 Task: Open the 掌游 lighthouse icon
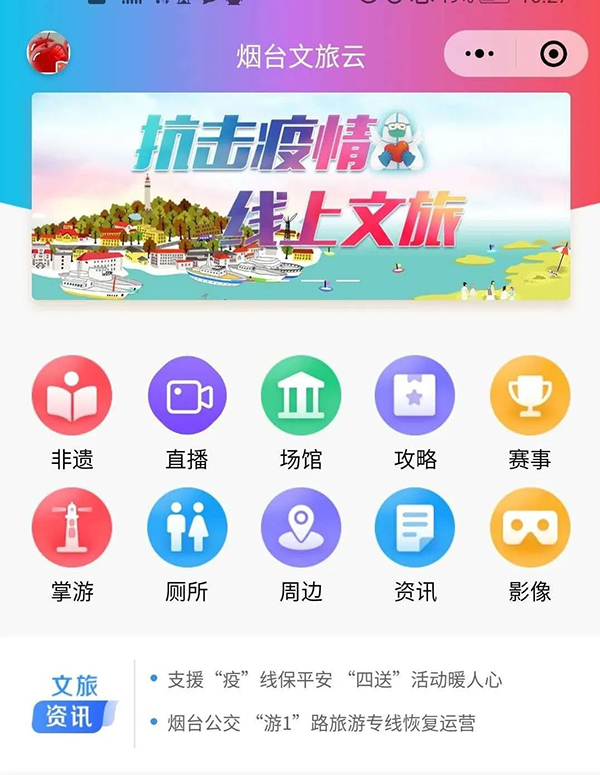[72, 528]
